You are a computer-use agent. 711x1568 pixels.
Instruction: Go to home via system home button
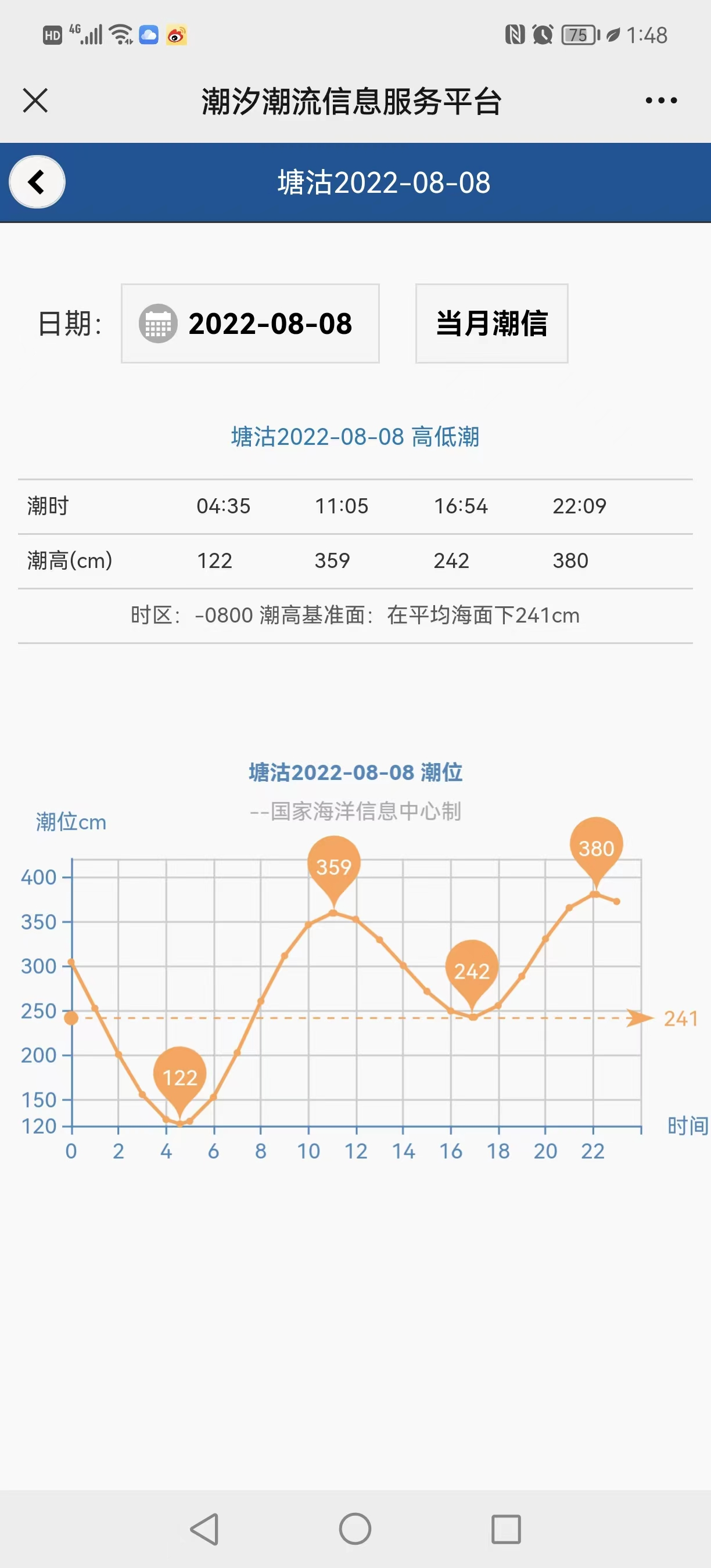tap(355, 1529)
